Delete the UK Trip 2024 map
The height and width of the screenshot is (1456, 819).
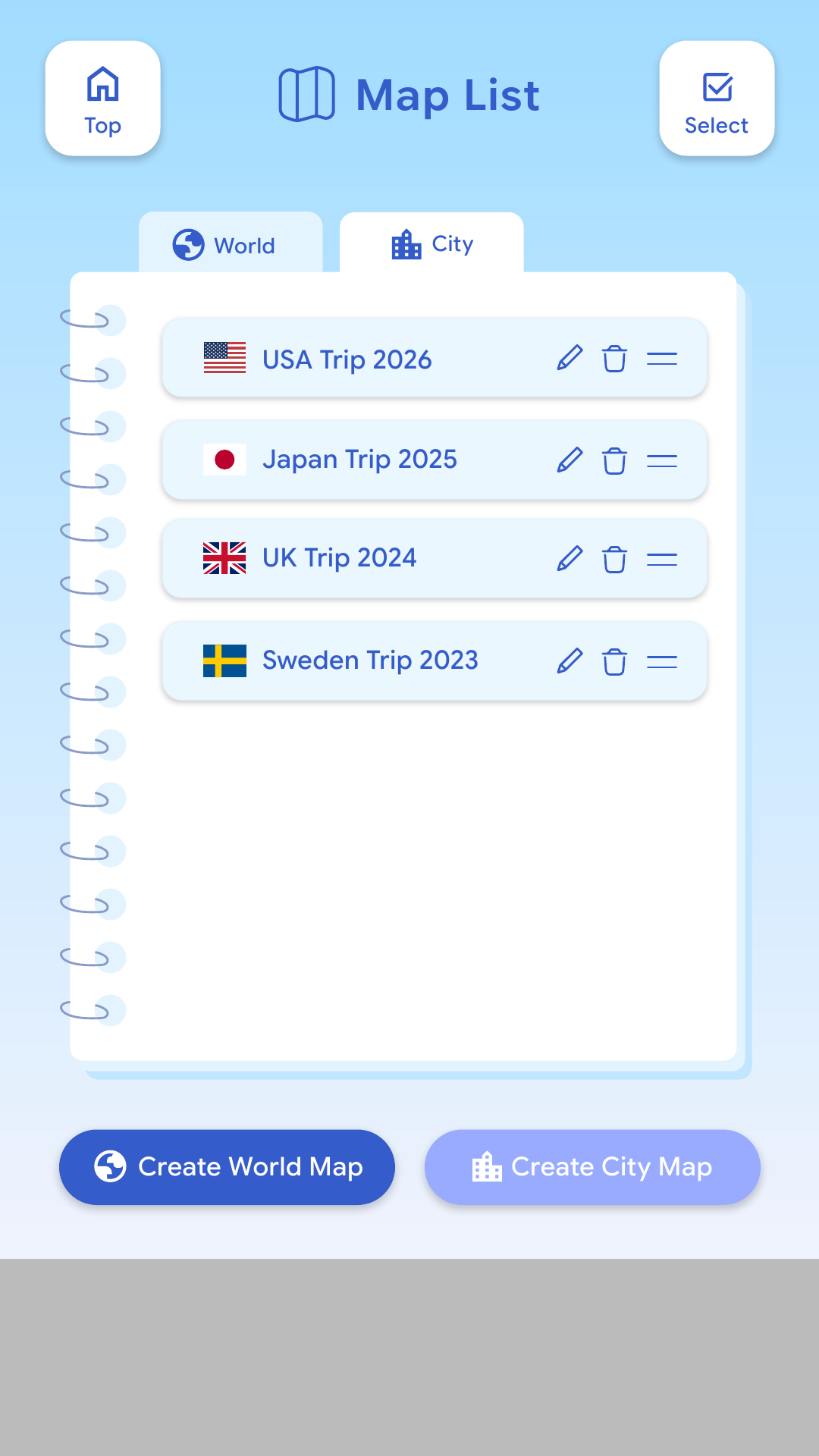tap(614, 559)
